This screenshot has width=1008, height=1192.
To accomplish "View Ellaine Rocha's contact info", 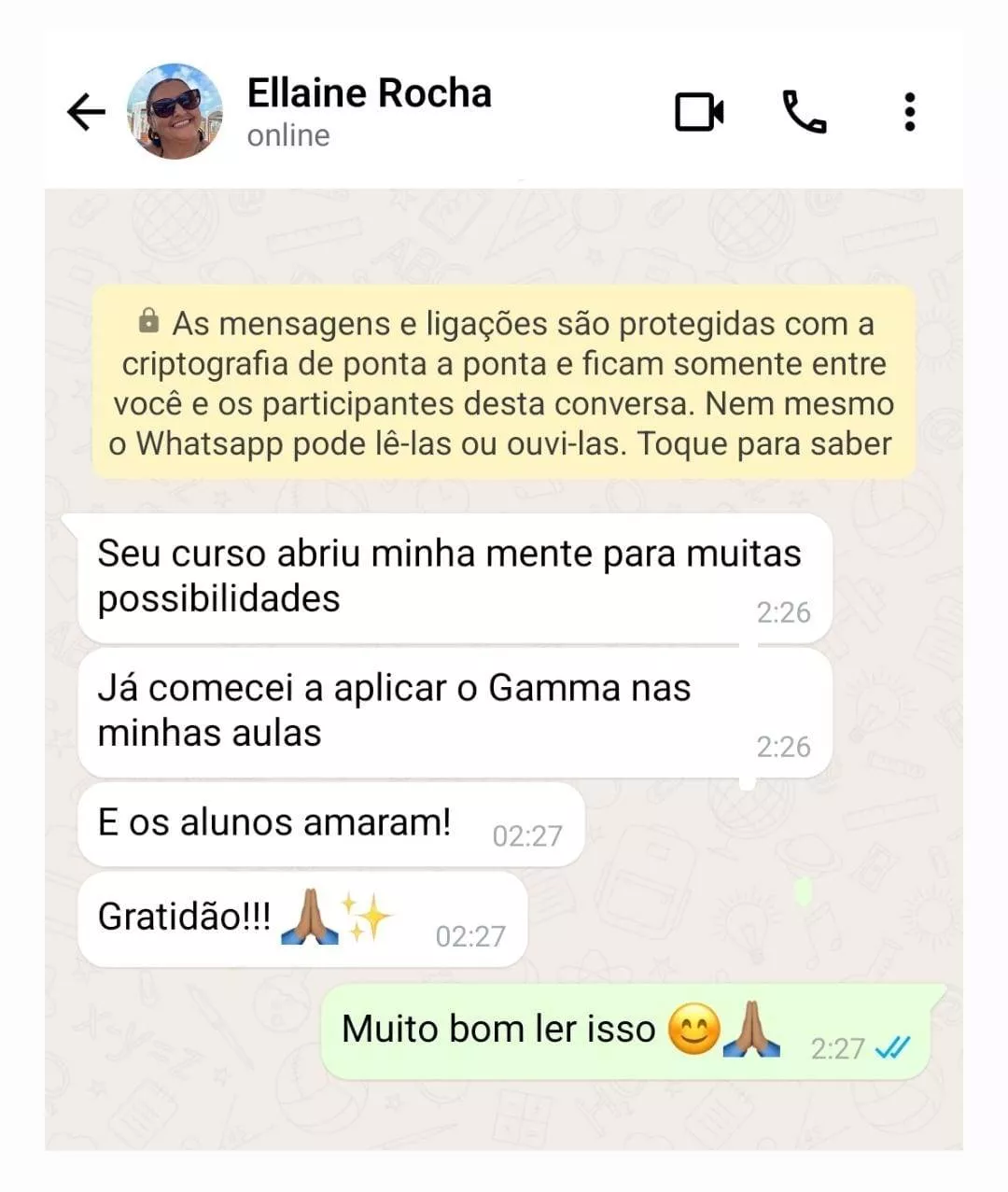I will [369, 110].
